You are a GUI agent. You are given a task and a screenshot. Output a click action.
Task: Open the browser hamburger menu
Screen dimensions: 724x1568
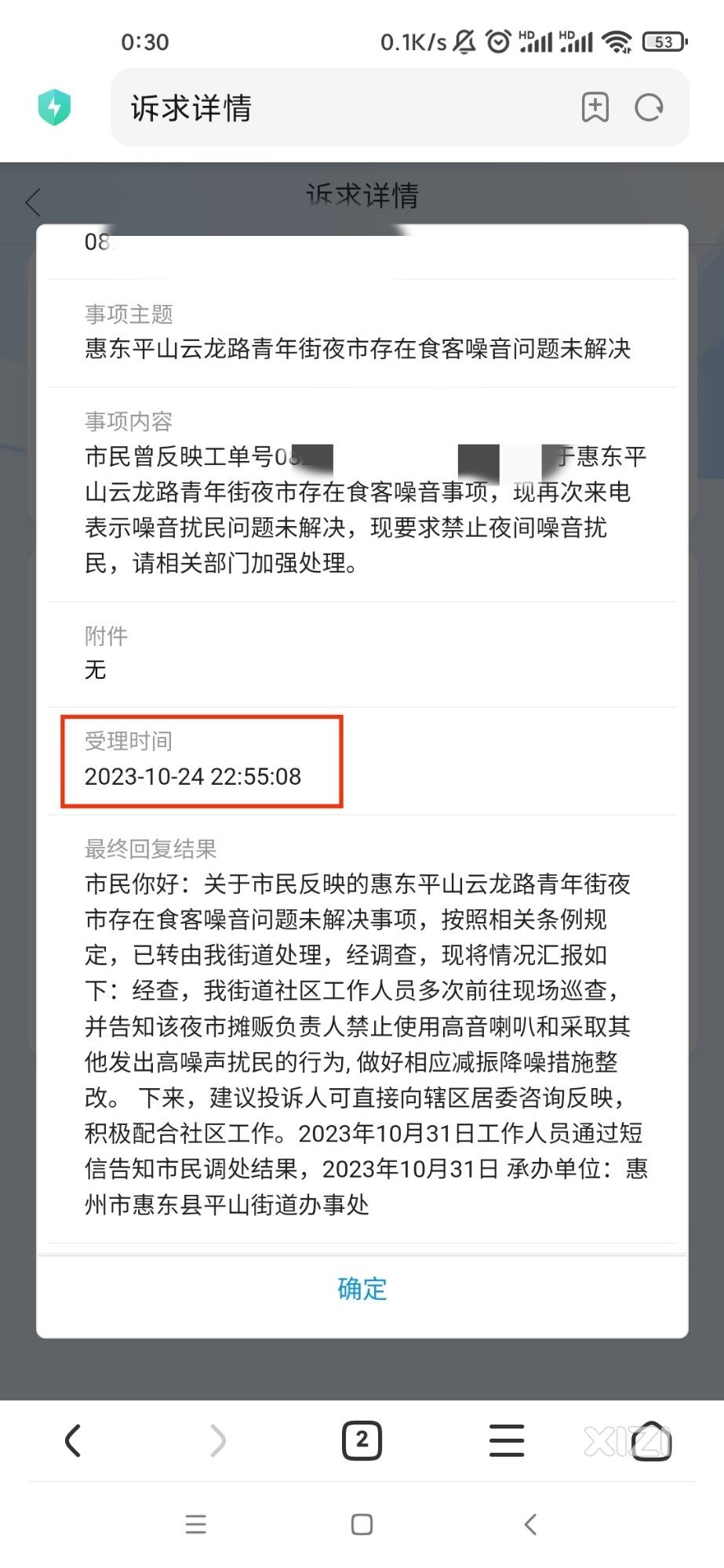click(507, 1440)
